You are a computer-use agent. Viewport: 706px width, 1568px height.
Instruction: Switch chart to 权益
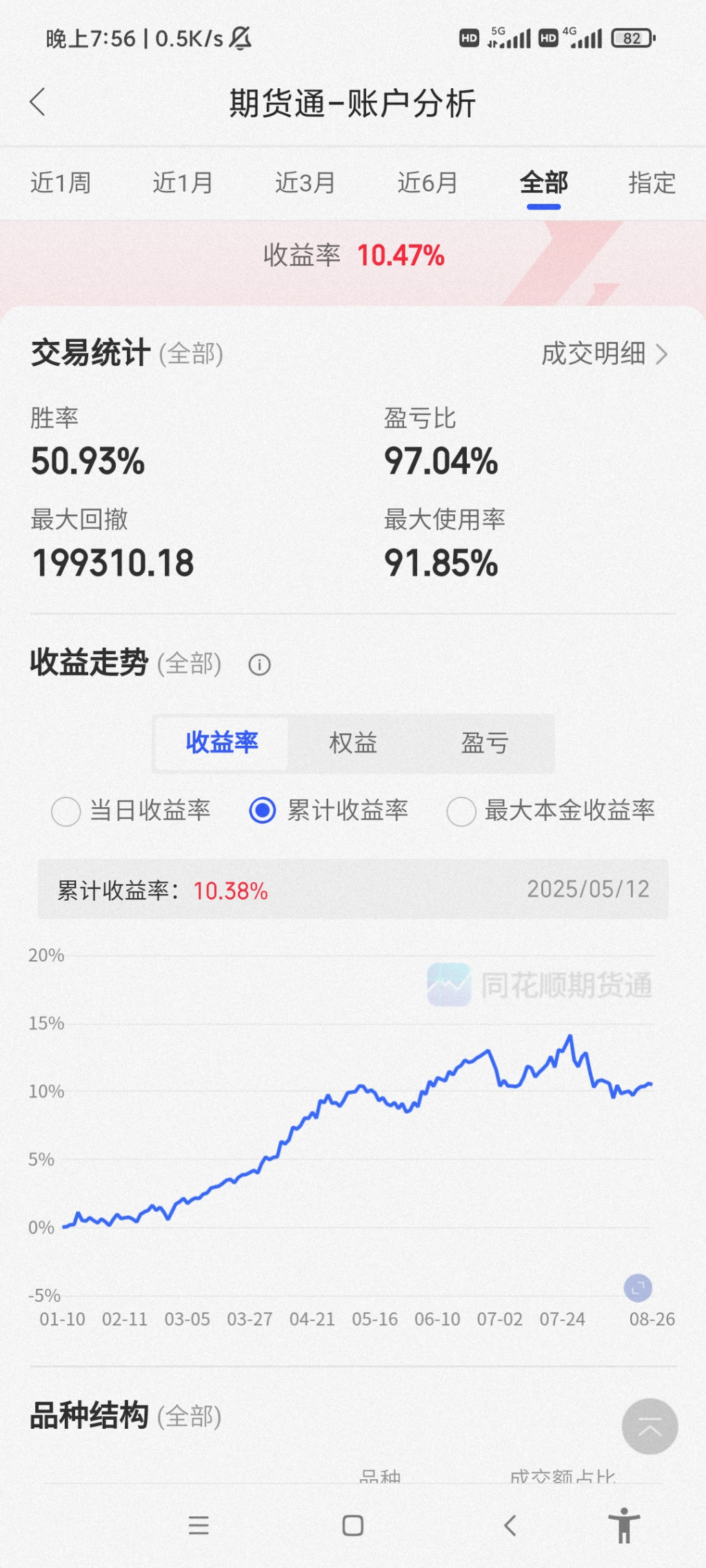coord(353,743)
